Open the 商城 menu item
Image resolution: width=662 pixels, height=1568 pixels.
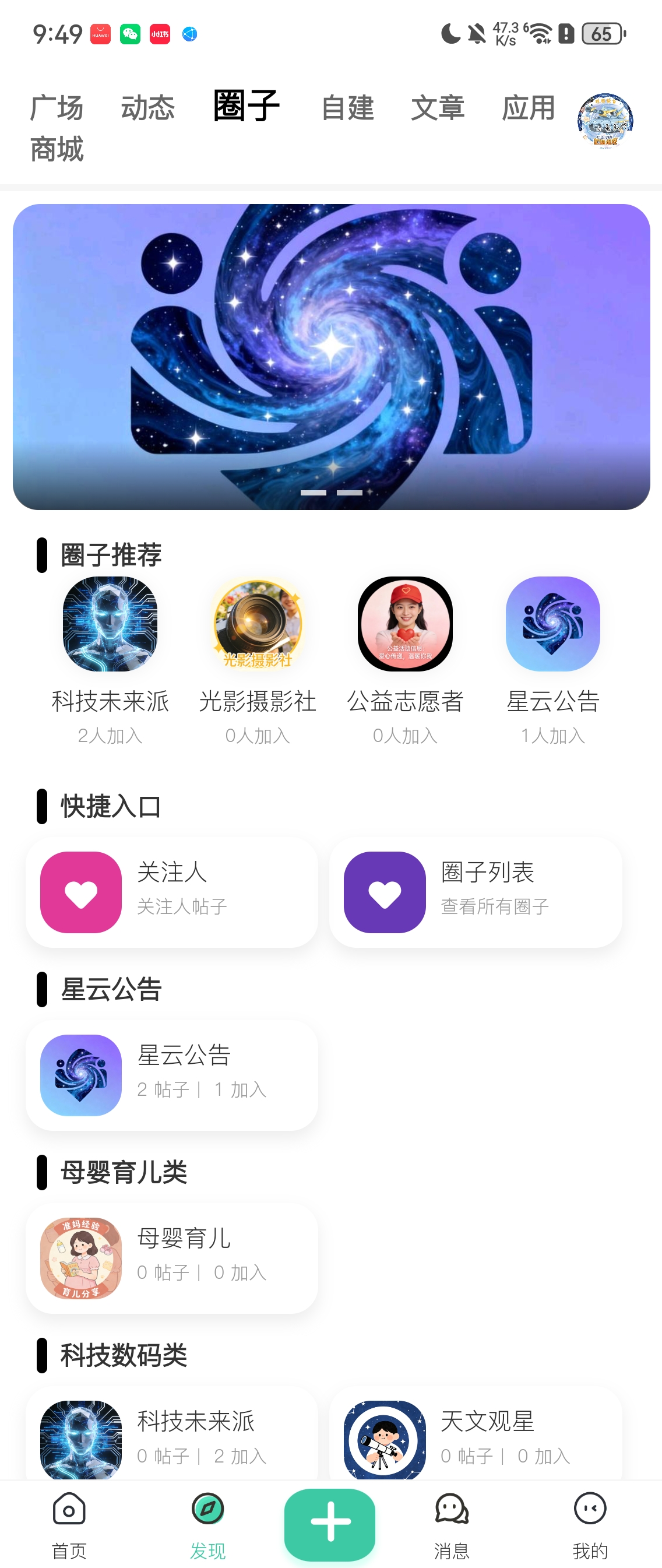tap(56, 149)
